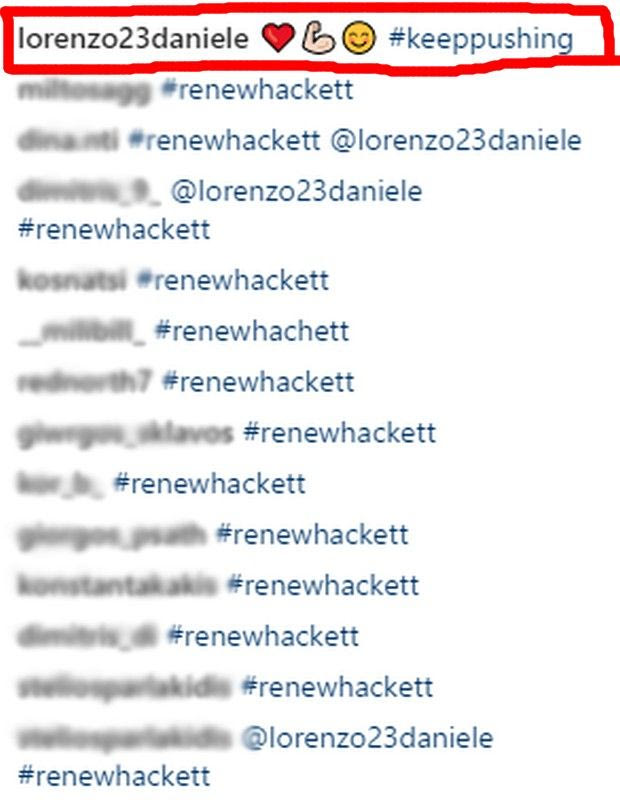The height and width of the screenshot is (800, 620).
Task: Tap the @lorenzo23daniele mention in dina.nti's comment
Action: pos(457,142)
